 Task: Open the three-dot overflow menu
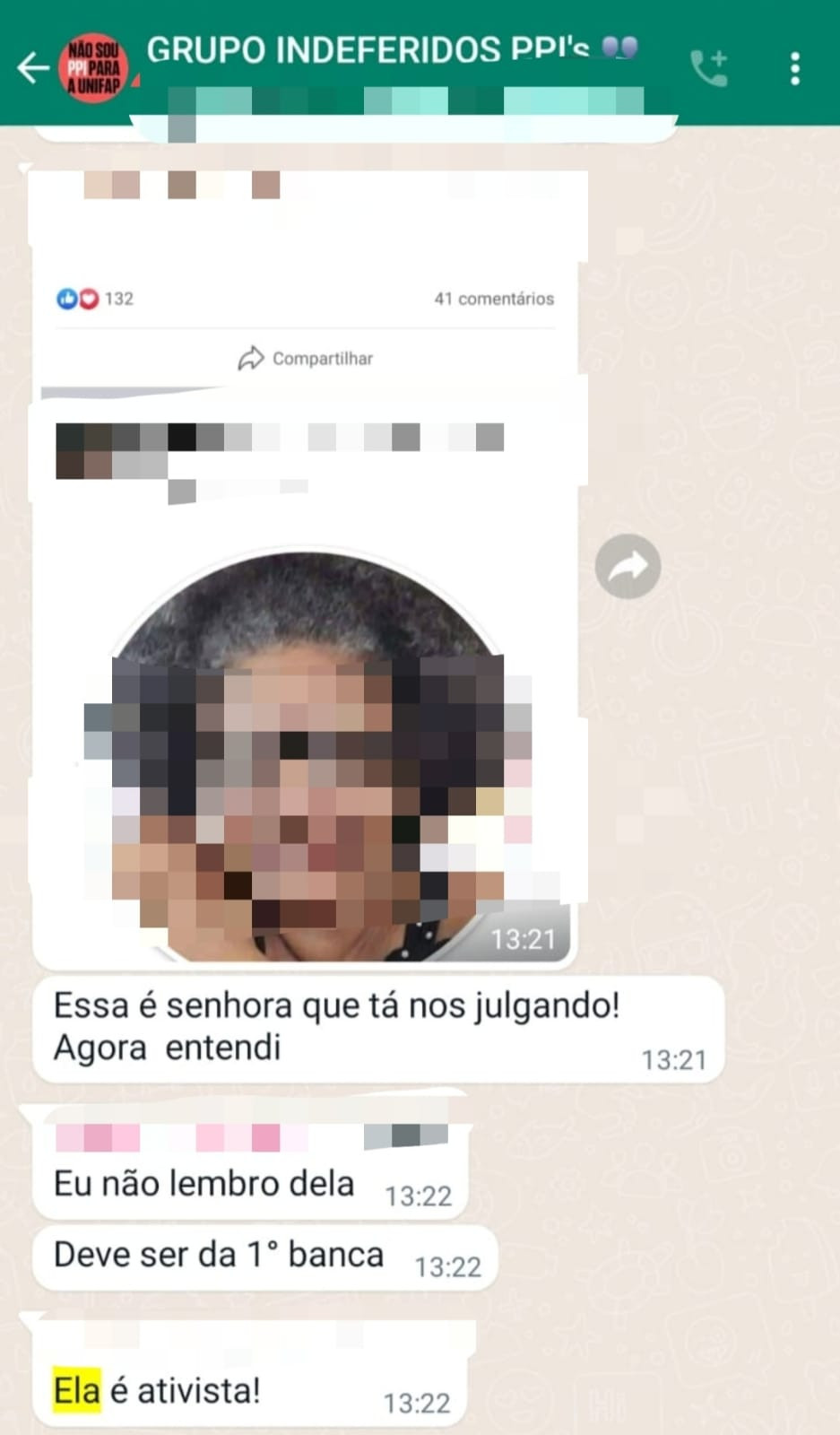tap(795, 68)
